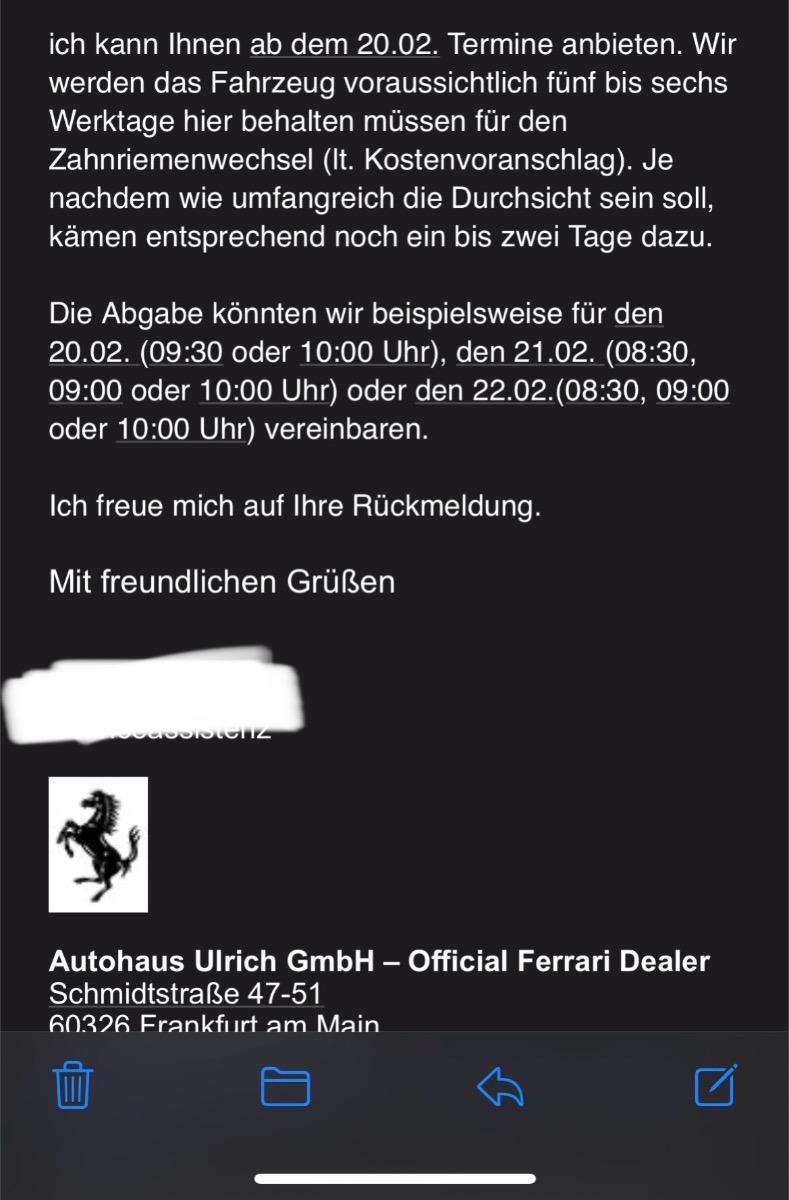789x1200 pixels.
Task: Compose a new email
Action: point(715,1087)
